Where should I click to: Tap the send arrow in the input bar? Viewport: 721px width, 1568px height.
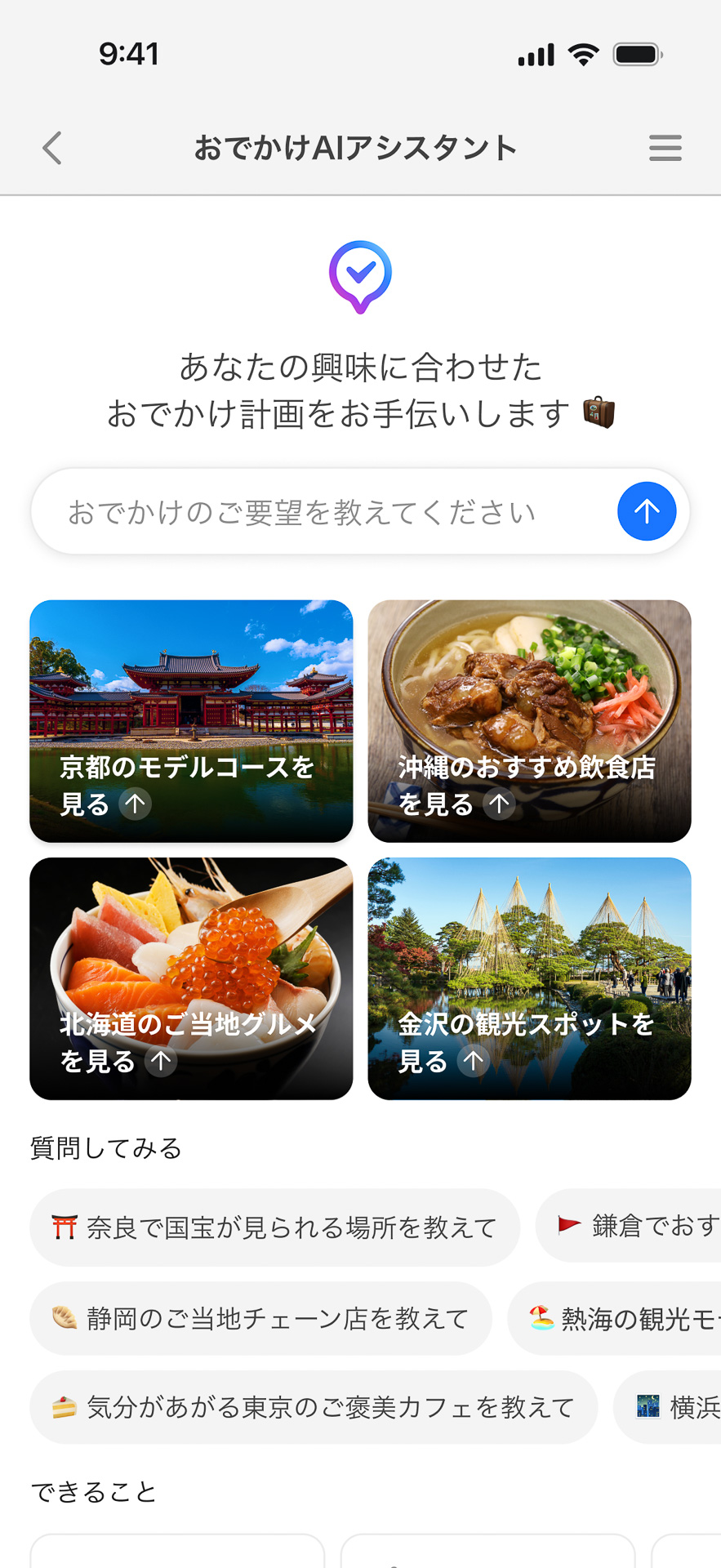tap(646, 510)
